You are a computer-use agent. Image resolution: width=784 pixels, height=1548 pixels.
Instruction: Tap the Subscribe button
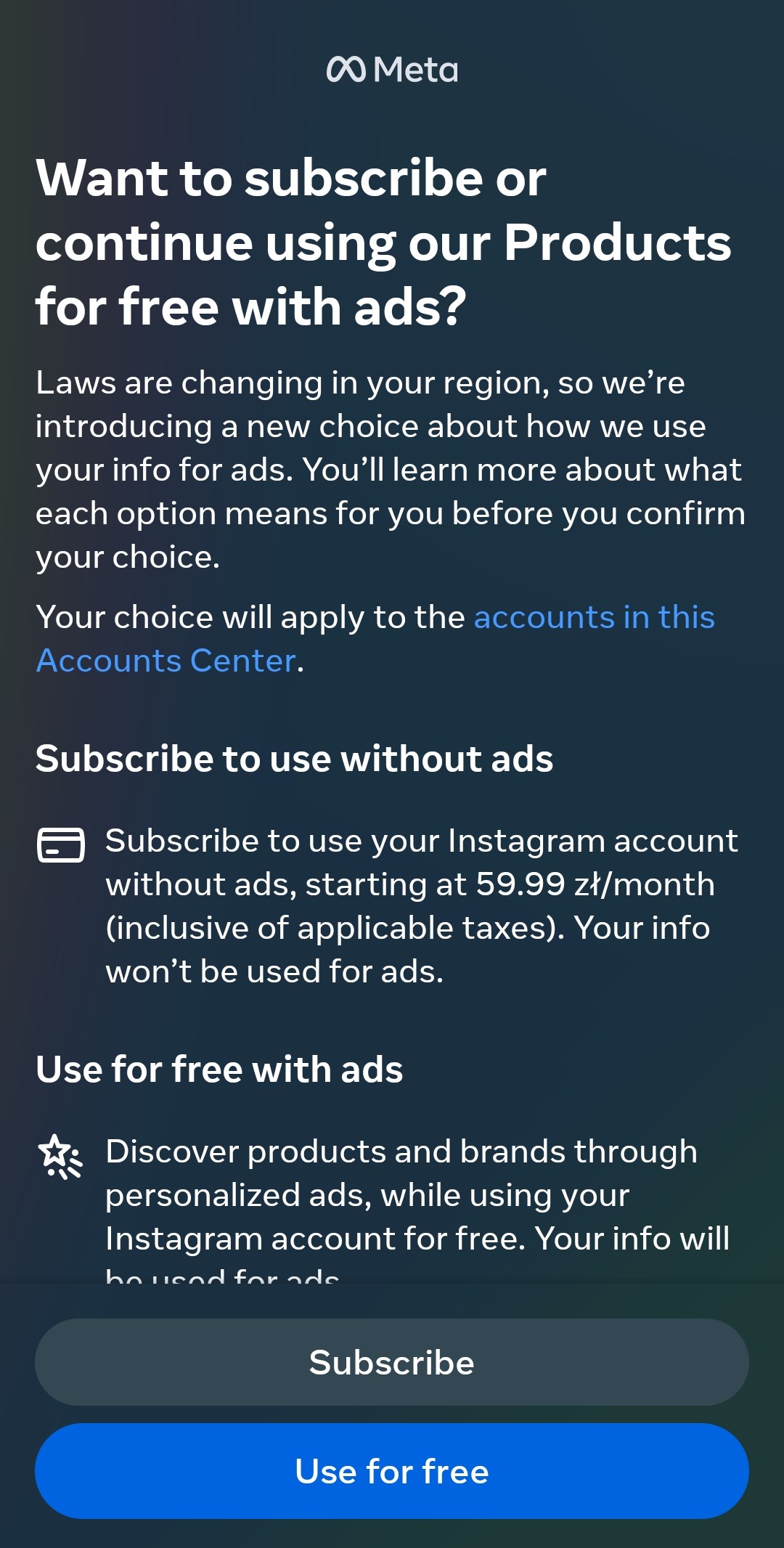point(392,1362)
